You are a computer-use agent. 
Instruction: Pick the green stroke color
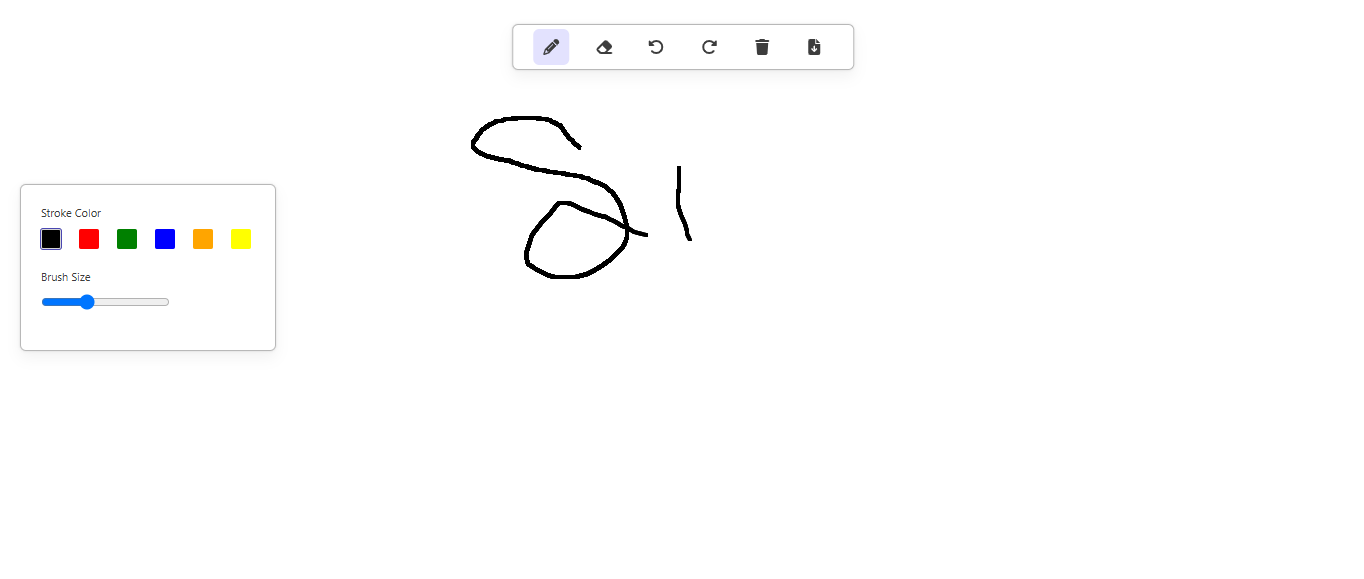point(127,239)
